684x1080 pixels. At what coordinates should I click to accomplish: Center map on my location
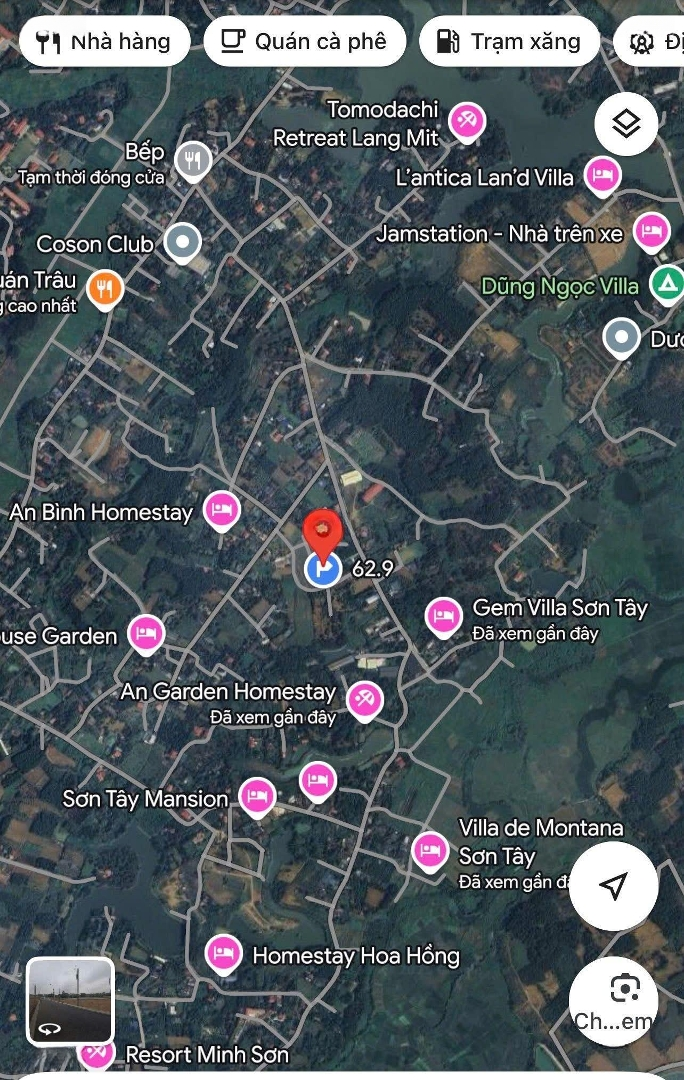(614, 886)
